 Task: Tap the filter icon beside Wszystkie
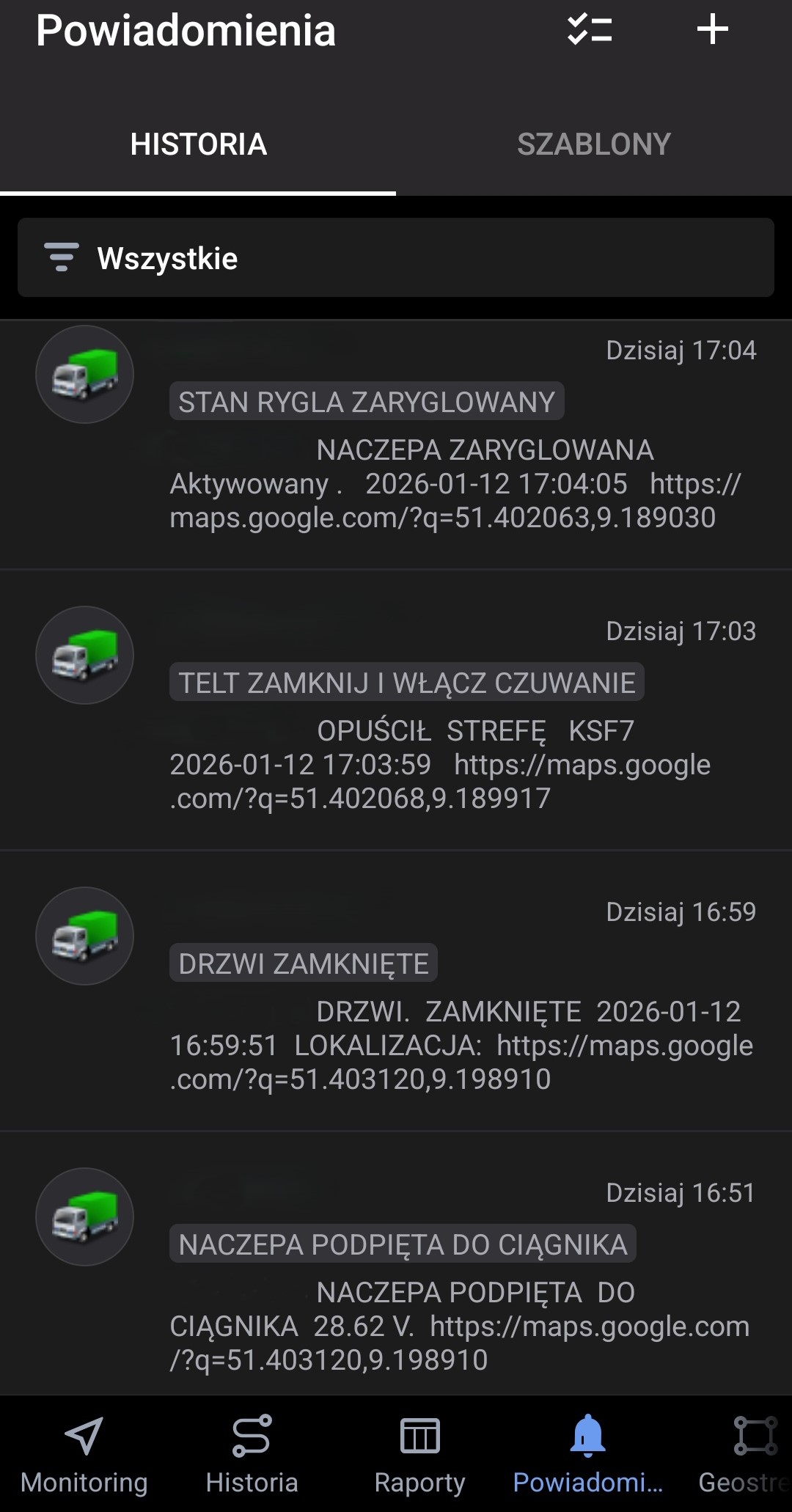pos(62,257)
